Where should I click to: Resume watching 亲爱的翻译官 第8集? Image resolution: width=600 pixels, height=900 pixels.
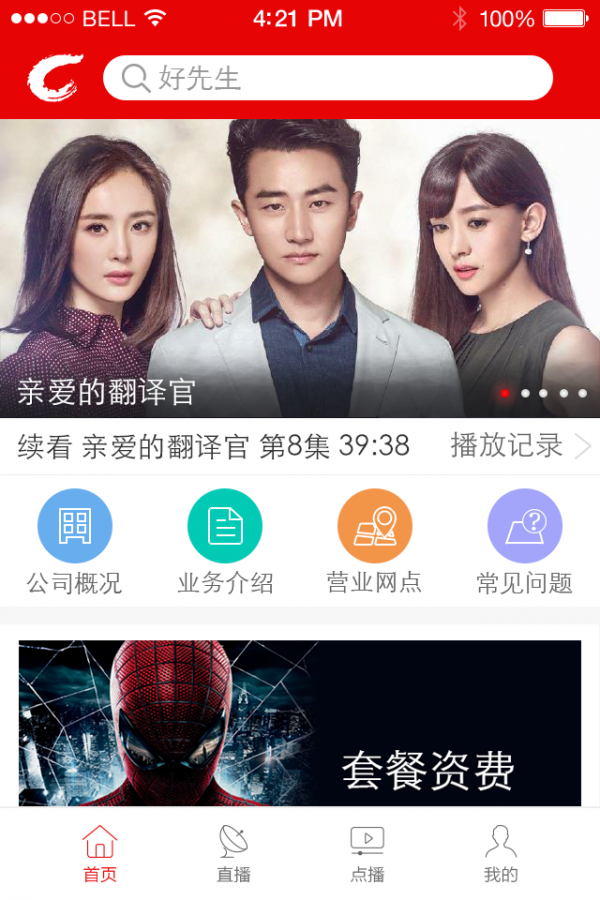214,446
